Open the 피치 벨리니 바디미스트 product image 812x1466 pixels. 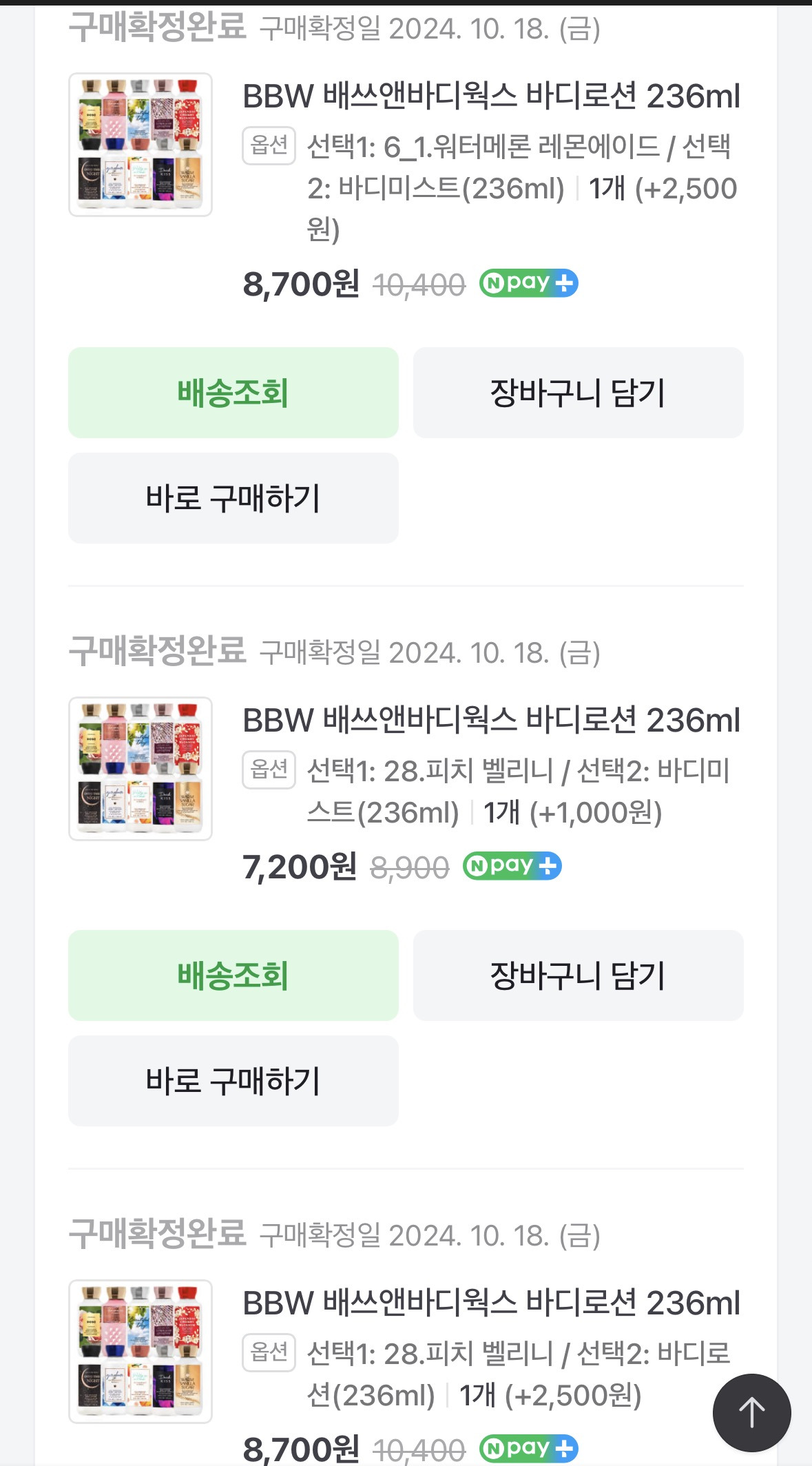(x=140, y=769)
